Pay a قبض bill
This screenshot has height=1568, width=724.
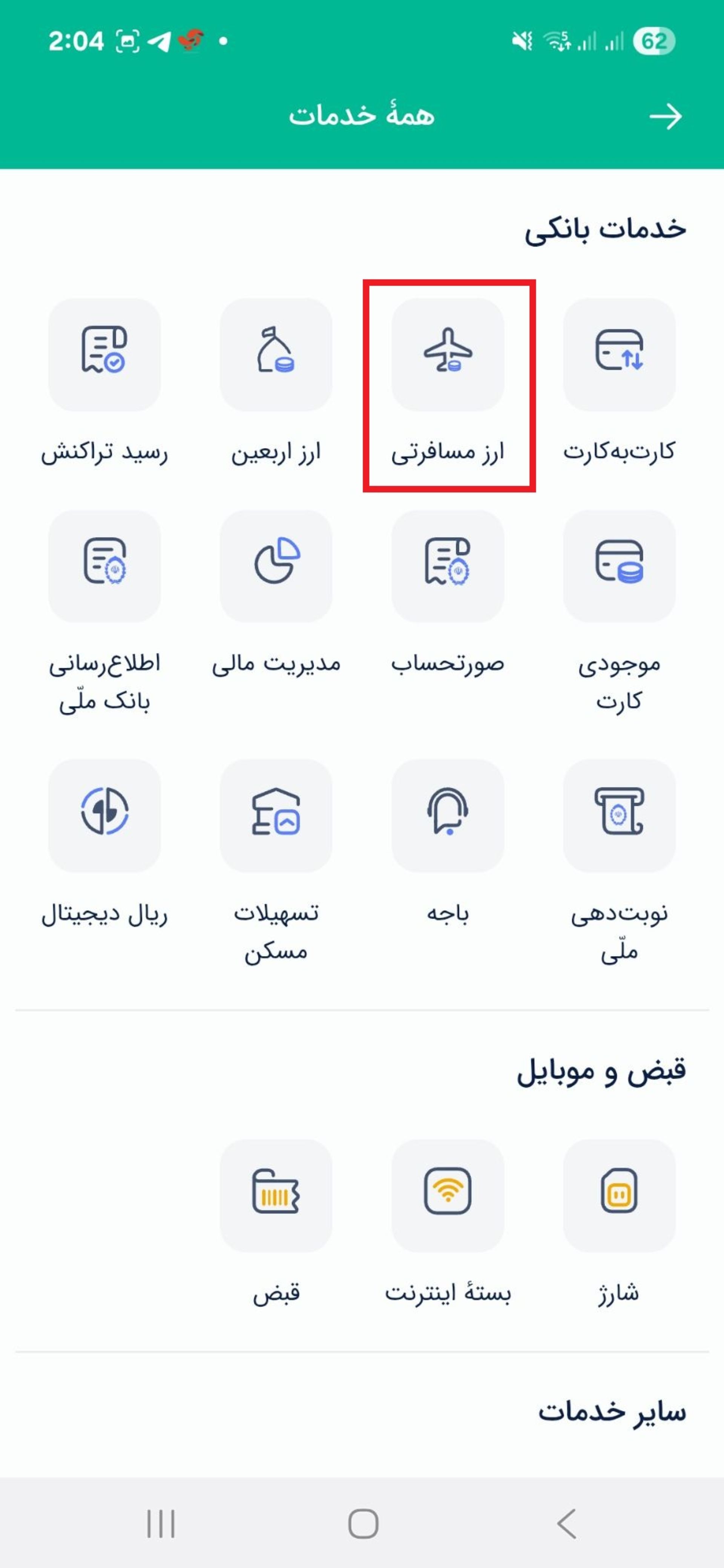pyautogui.click(x=276, y=1195)
